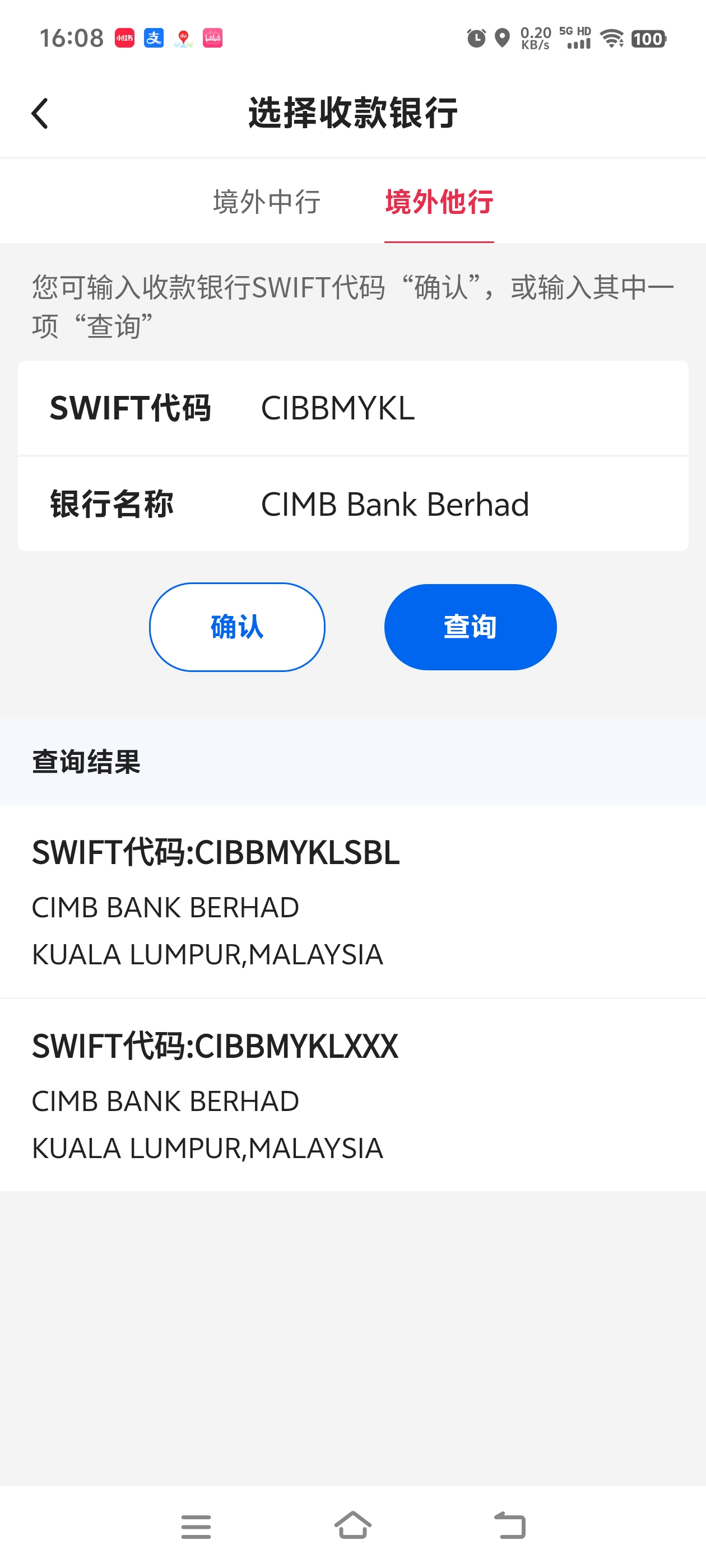Choose the result with SWIFT code CIBBMYKLXXX
The image size is (706, 1568).
pos(352,1094)
